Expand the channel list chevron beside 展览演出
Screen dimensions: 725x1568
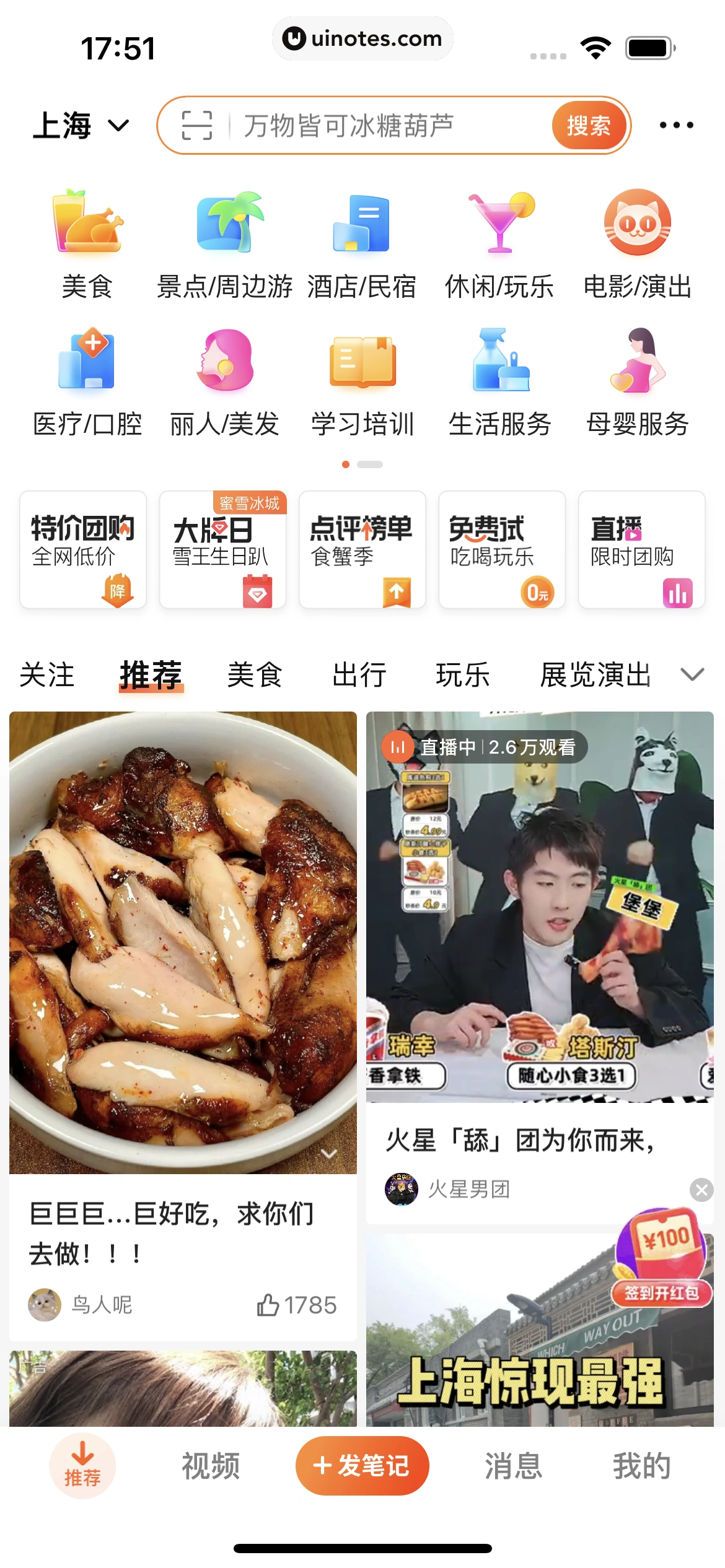[x=691, y=674]
